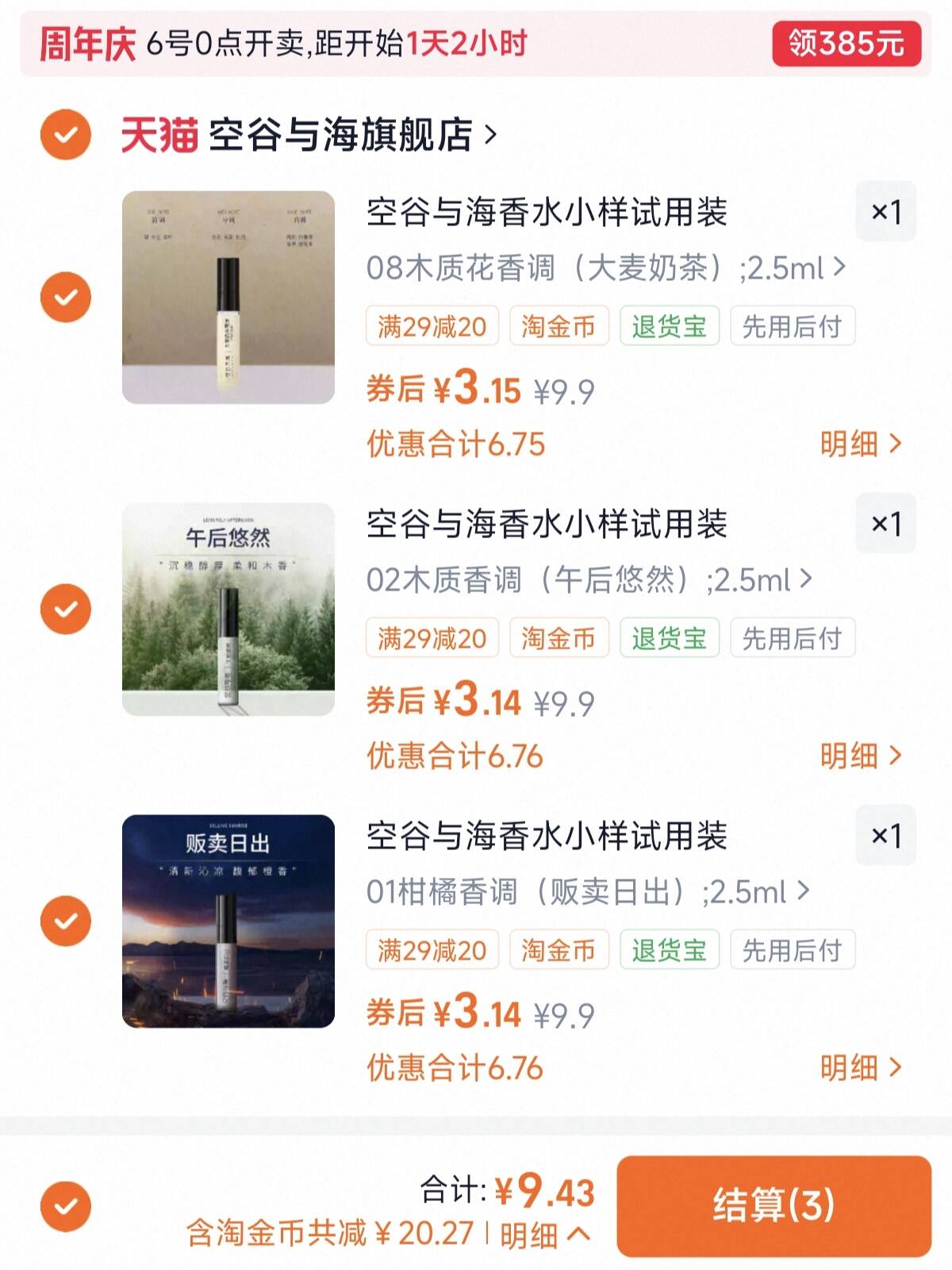
Task: Deselect the 贩卖日出 perfume sample
Action: pyautogui.click(x=66, y=921)
